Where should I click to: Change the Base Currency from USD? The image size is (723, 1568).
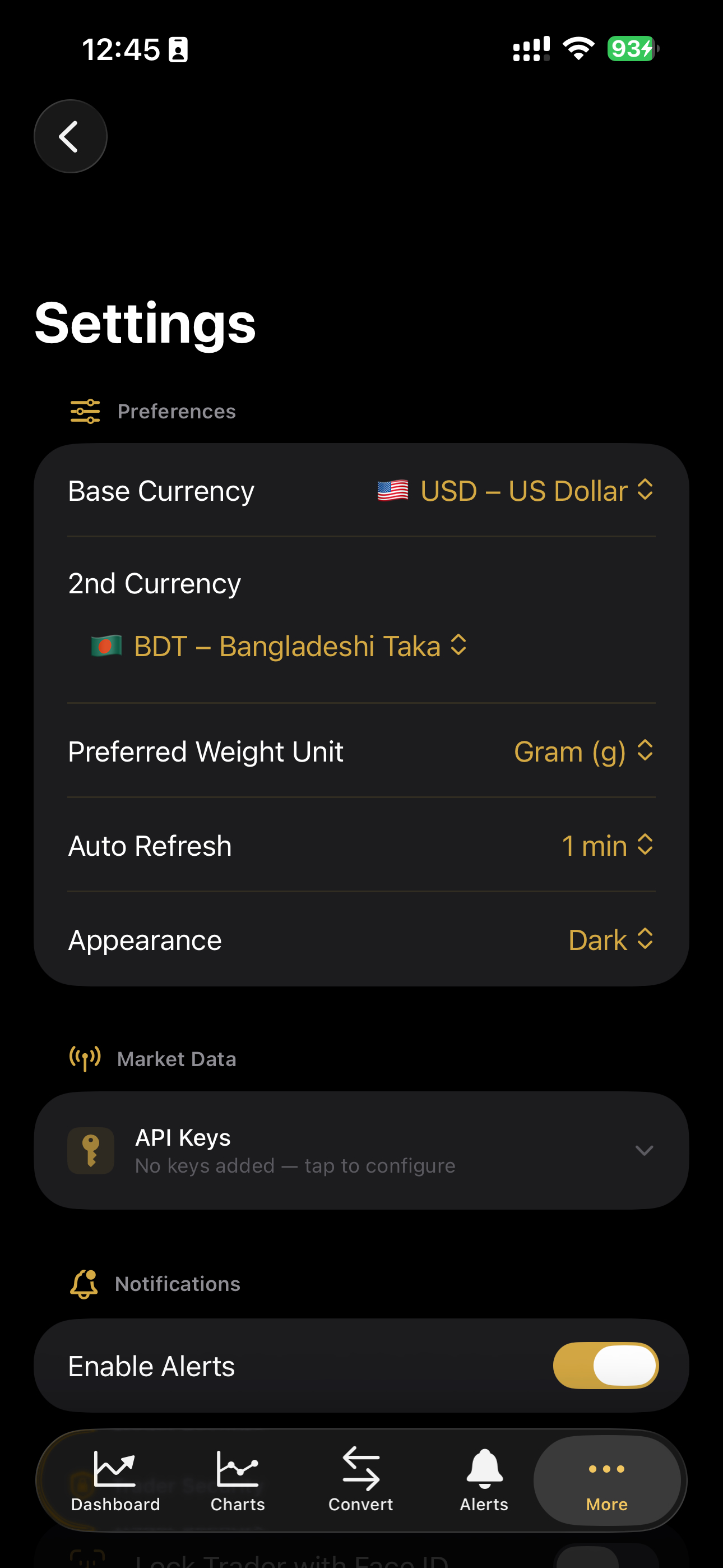point(516,491)
